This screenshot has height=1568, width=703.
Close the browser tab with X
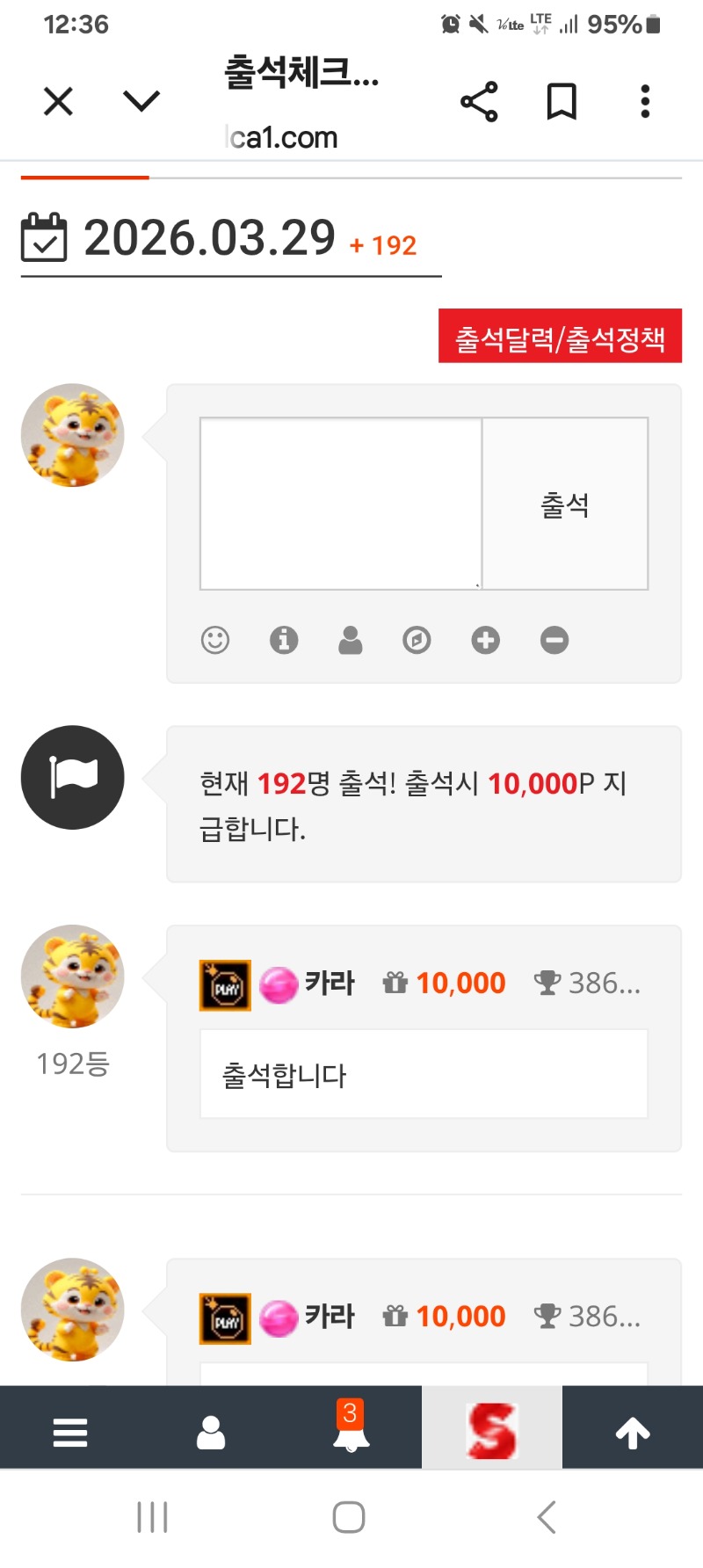(58, 102)
